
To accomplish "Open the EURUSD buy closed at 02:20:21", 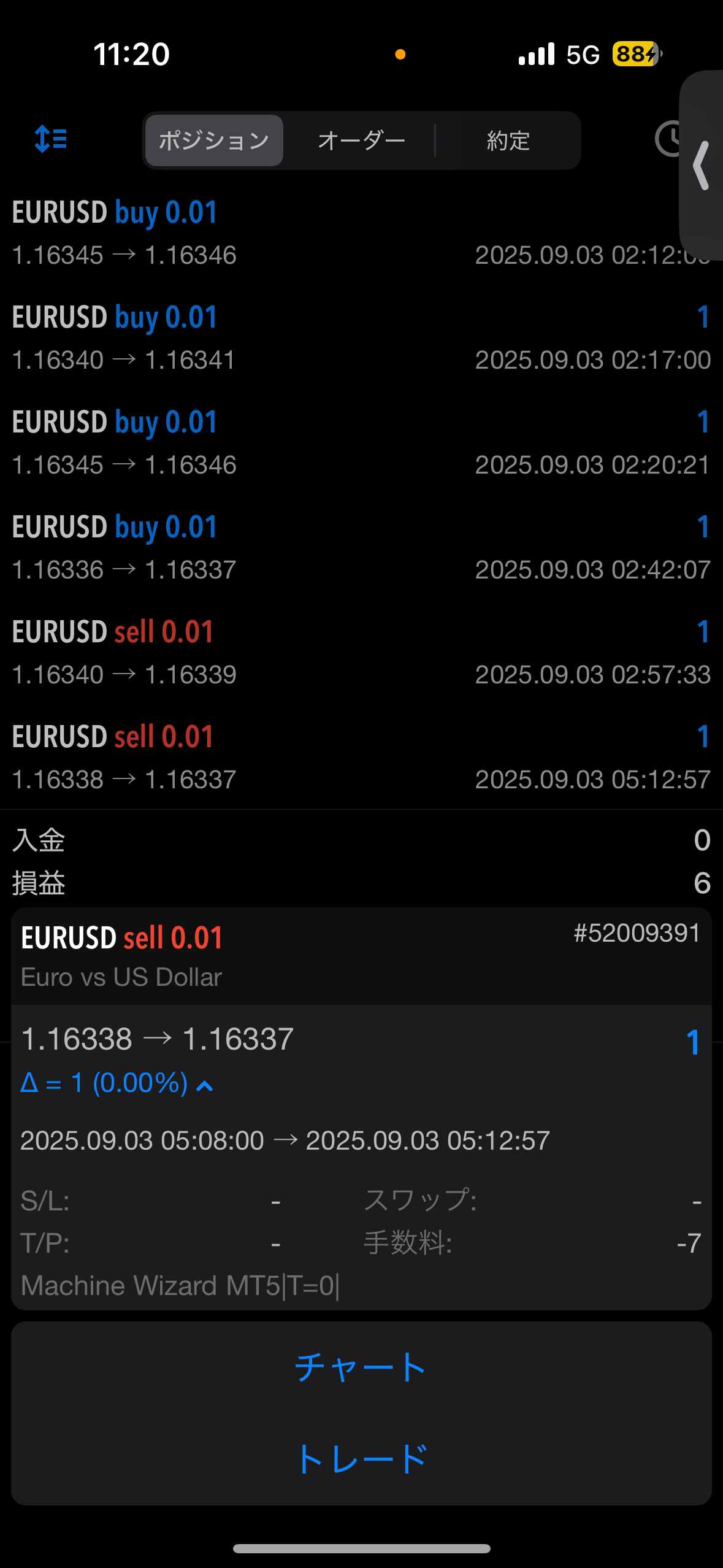I will click(361, 443).
